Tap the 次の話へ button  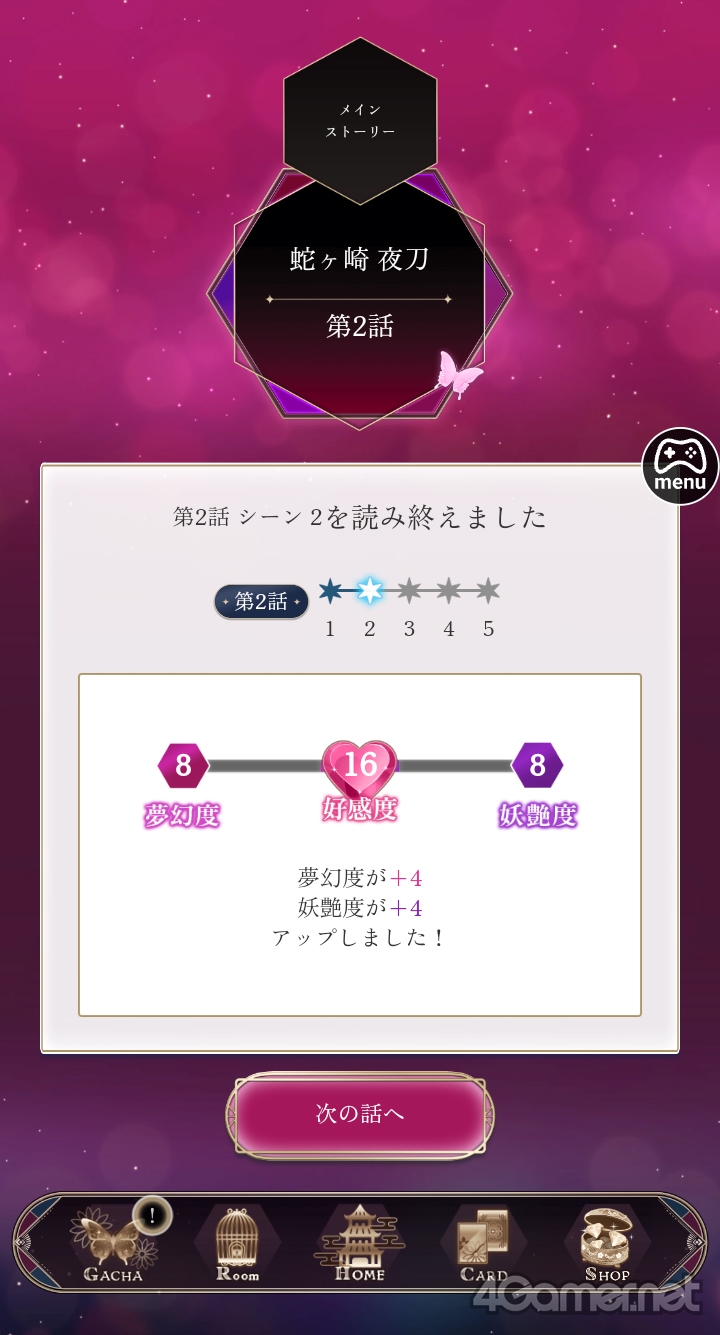pyautogui.click(x=360, y=1114)
